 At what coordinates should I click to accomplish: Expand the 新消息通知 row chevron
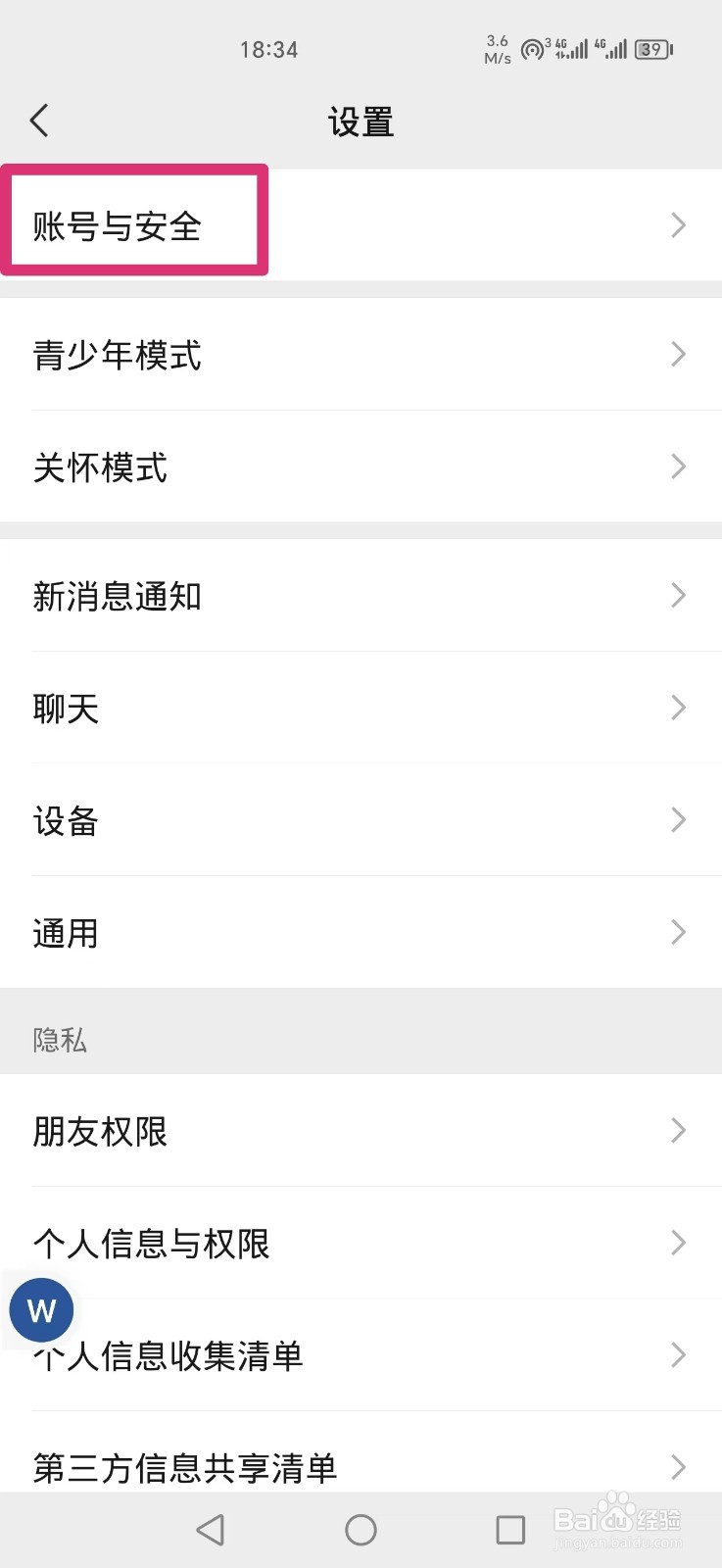[x=677, y=596]
